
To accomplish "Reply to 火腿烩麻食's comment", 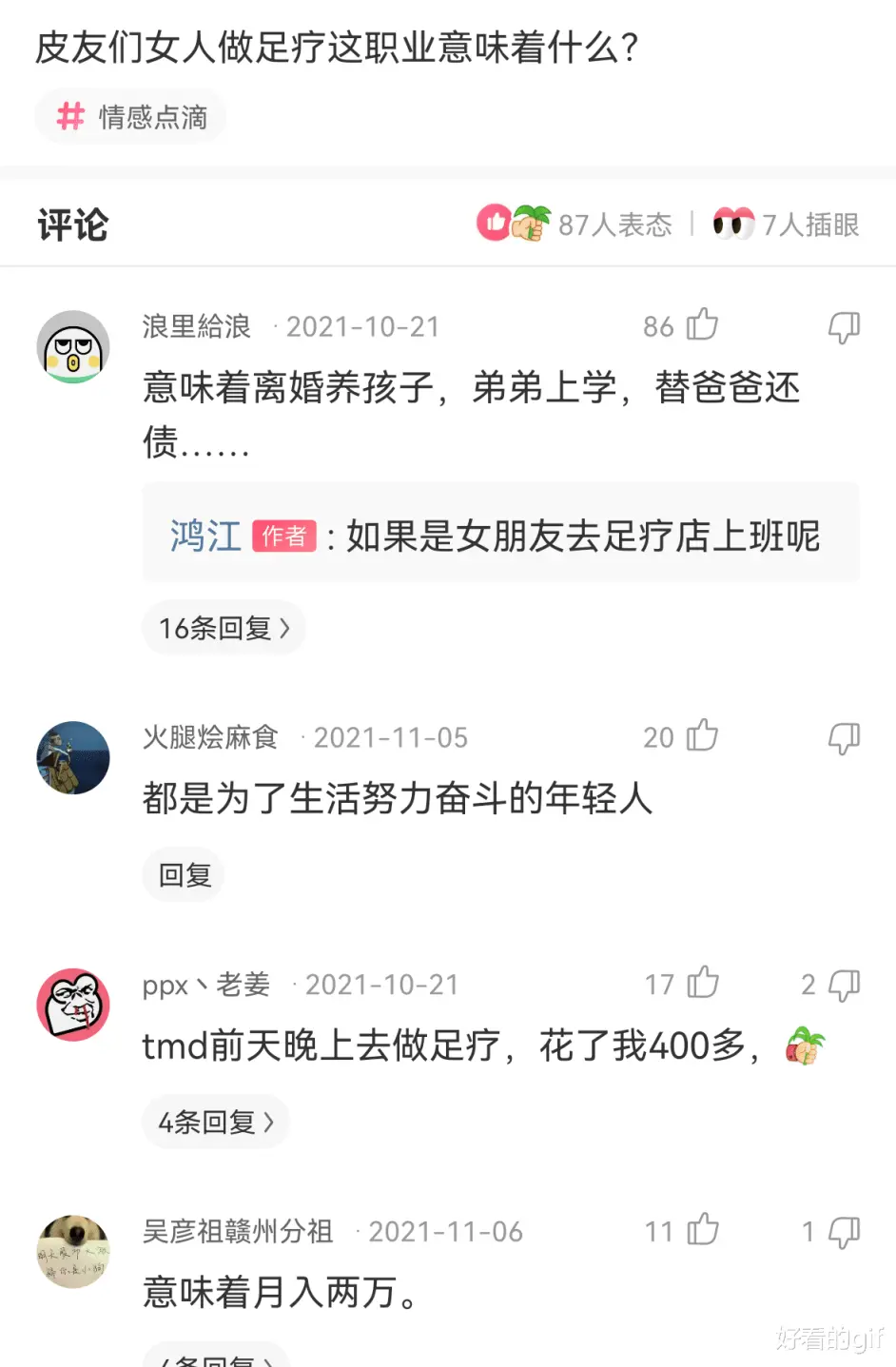I will click(185, 875).
